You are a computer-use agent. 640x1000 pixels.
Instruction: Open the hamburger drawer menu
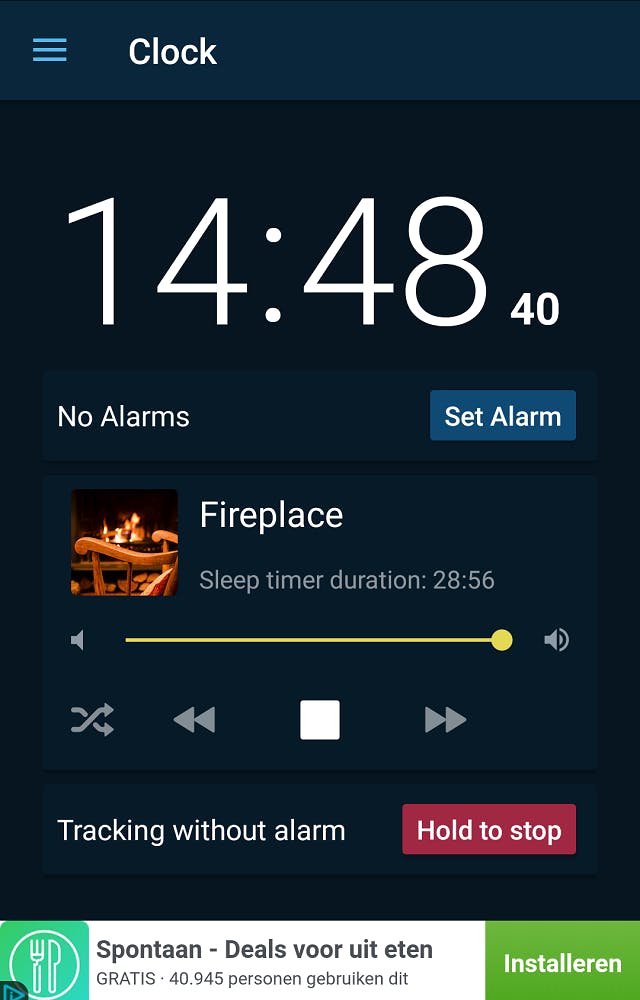coord(50,50)
